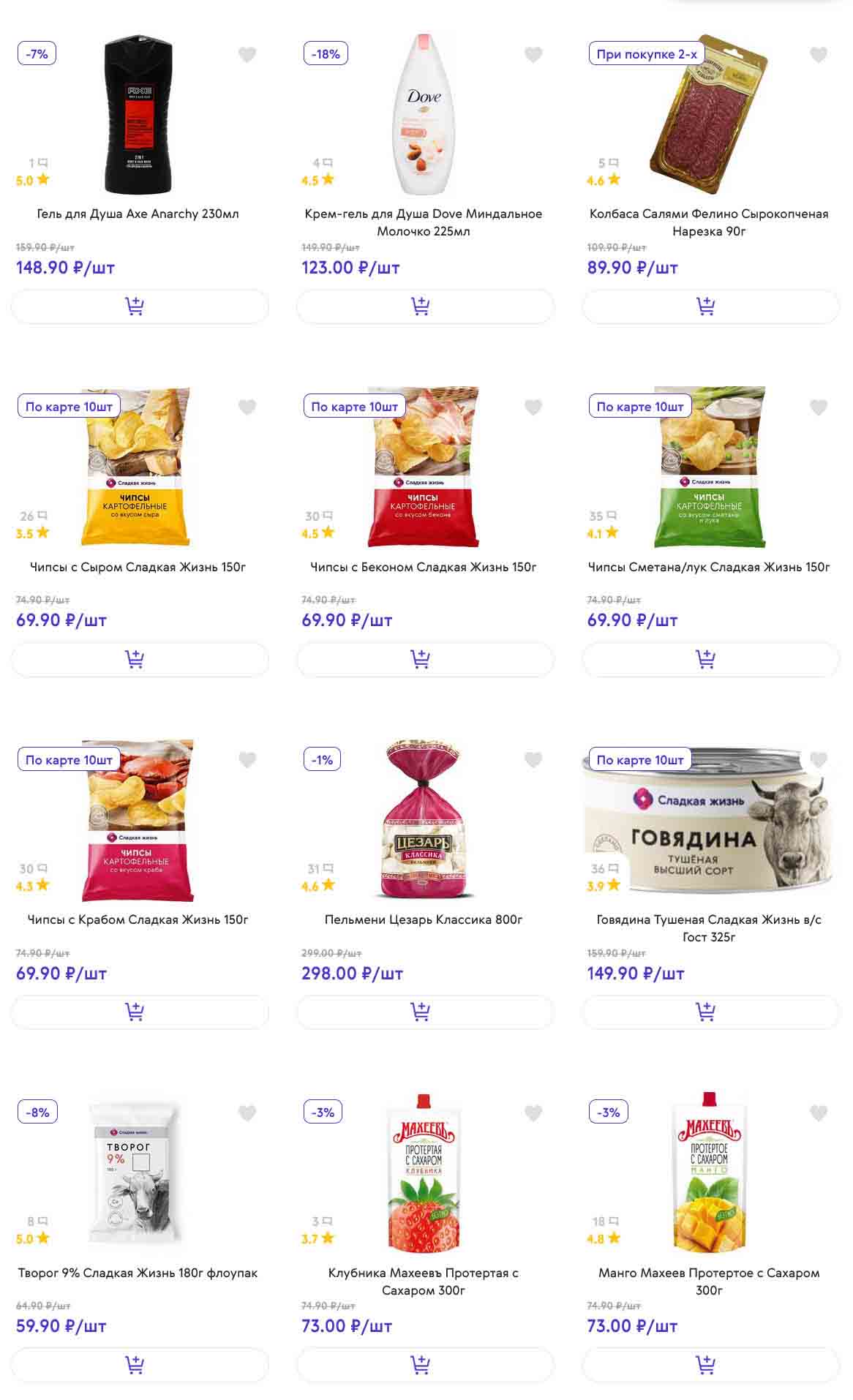Viewport: 853px width, 1400px height.
Task: Save Творог 9% to favorites
Action: tap(247, 1113)
